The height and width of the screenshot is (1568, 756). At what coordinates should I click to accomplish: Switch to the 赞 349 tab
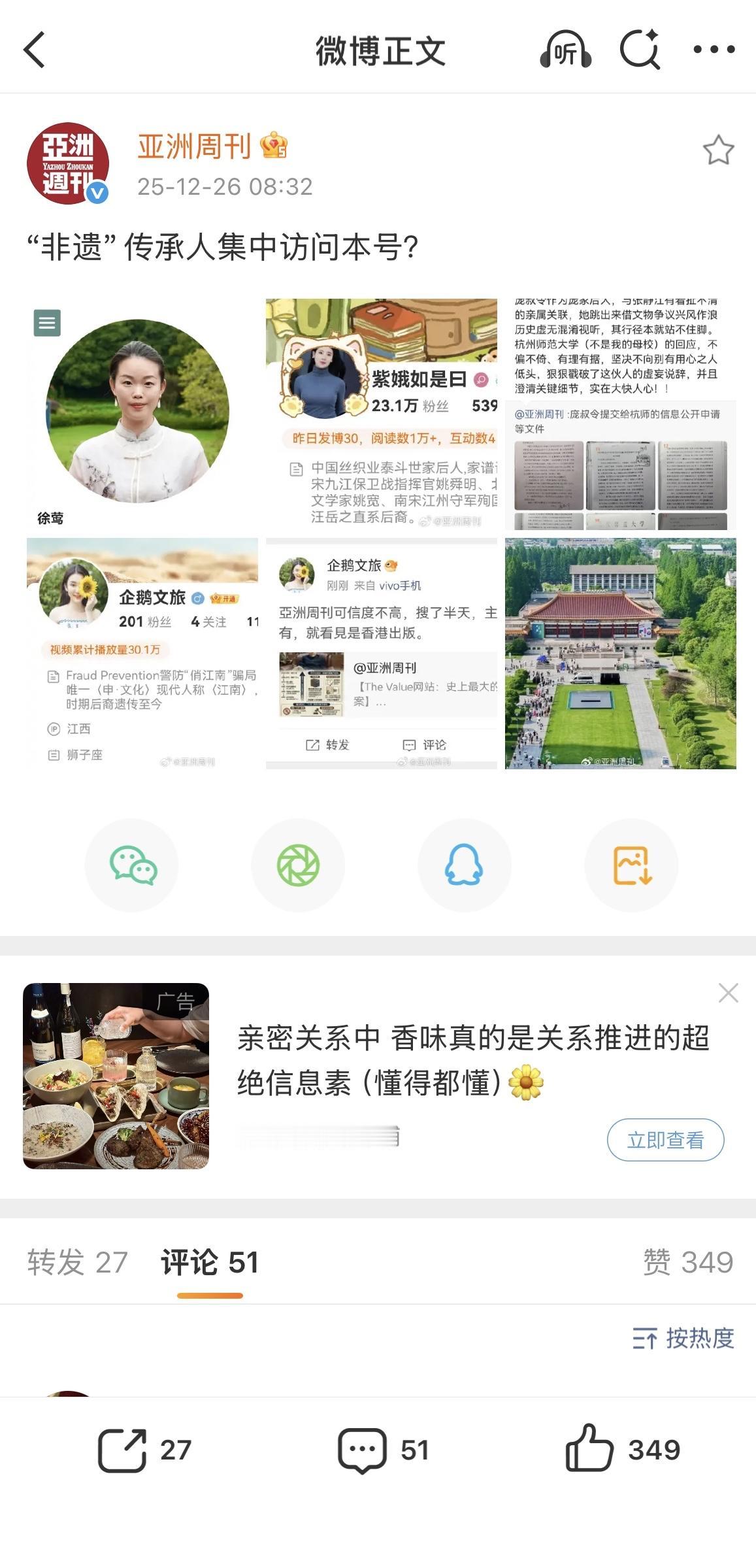coord(685,1261)
